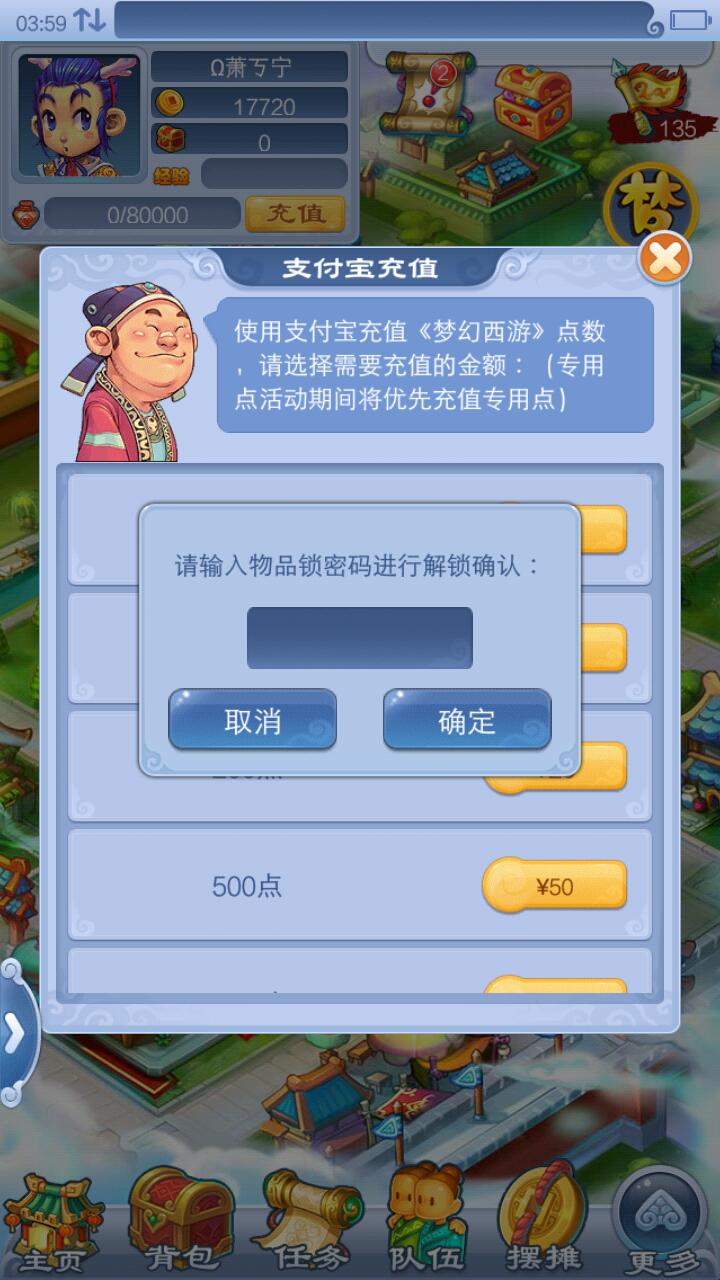Open the treasure chest icon

532,100
